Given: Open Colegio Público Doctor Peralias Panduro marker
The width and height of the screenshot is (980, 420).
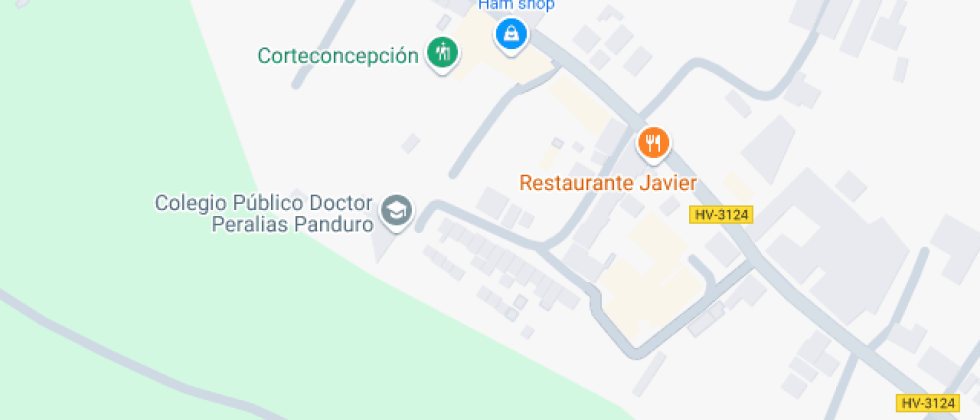Looking at the screenshot, I should (398, 211).
